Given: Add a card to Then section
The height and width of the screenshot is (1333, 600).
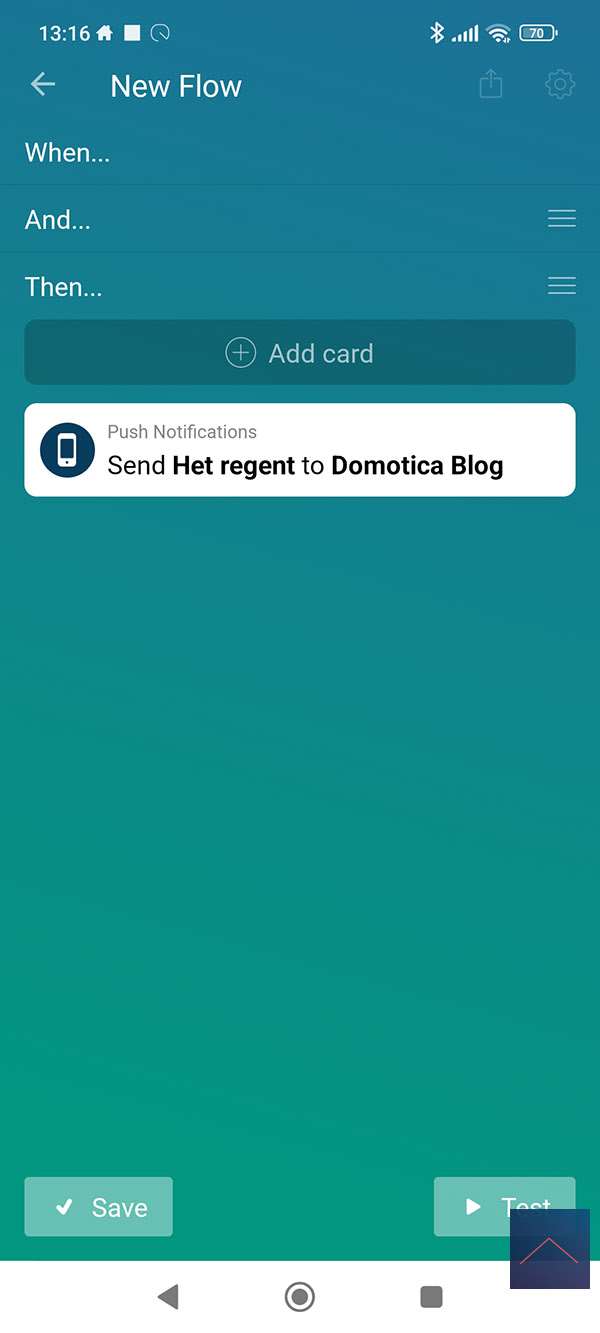Looking at the screenshot, I should click(300, 353).
